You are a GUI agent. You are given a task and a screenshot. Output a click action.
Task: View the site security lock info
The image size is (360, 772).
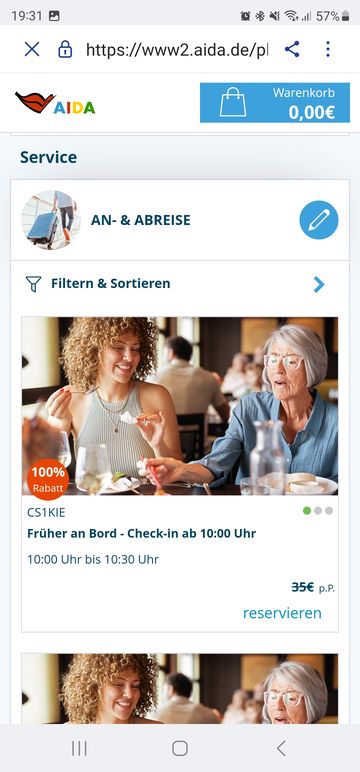pos(65,49)
